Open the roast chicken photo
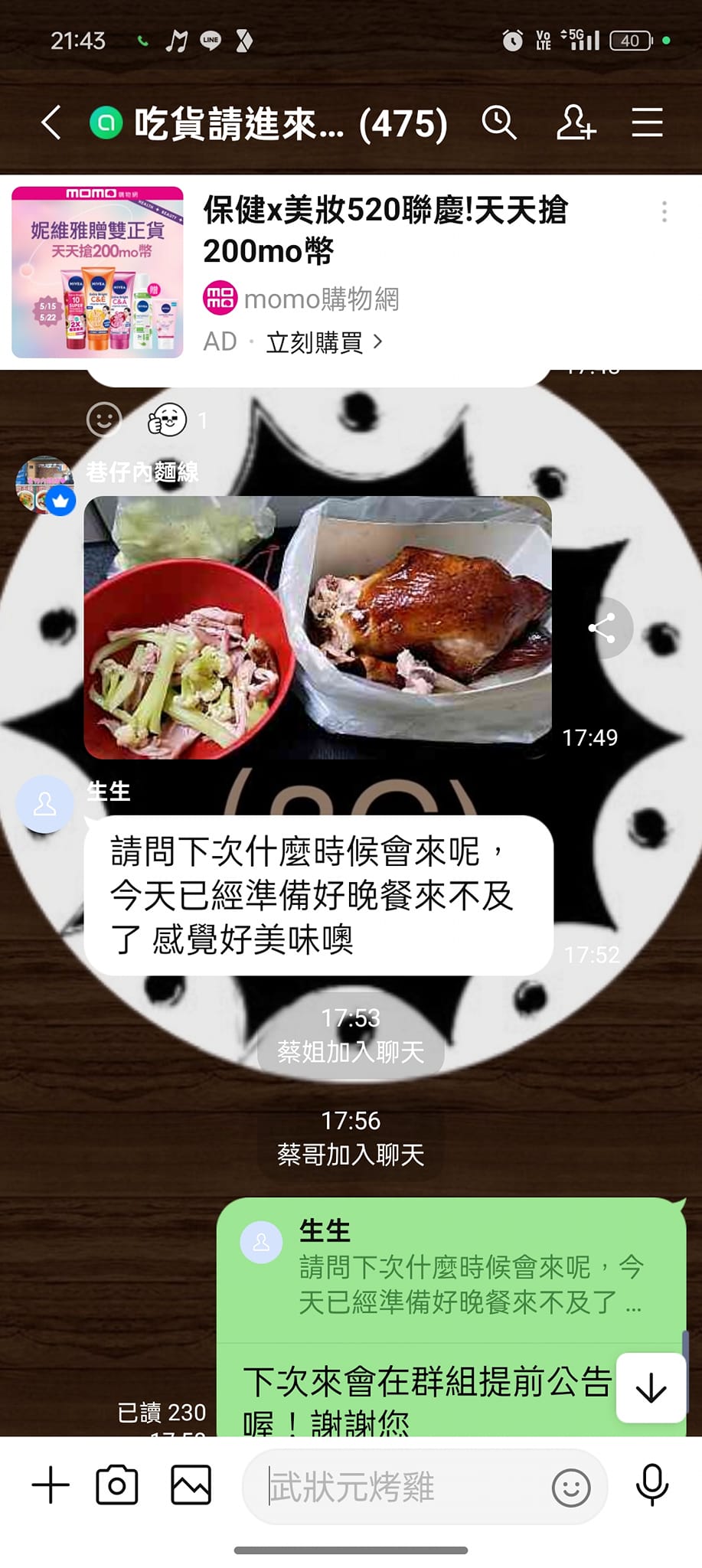The height and width of the screenshot is (1568, 702). coord(318,627)
